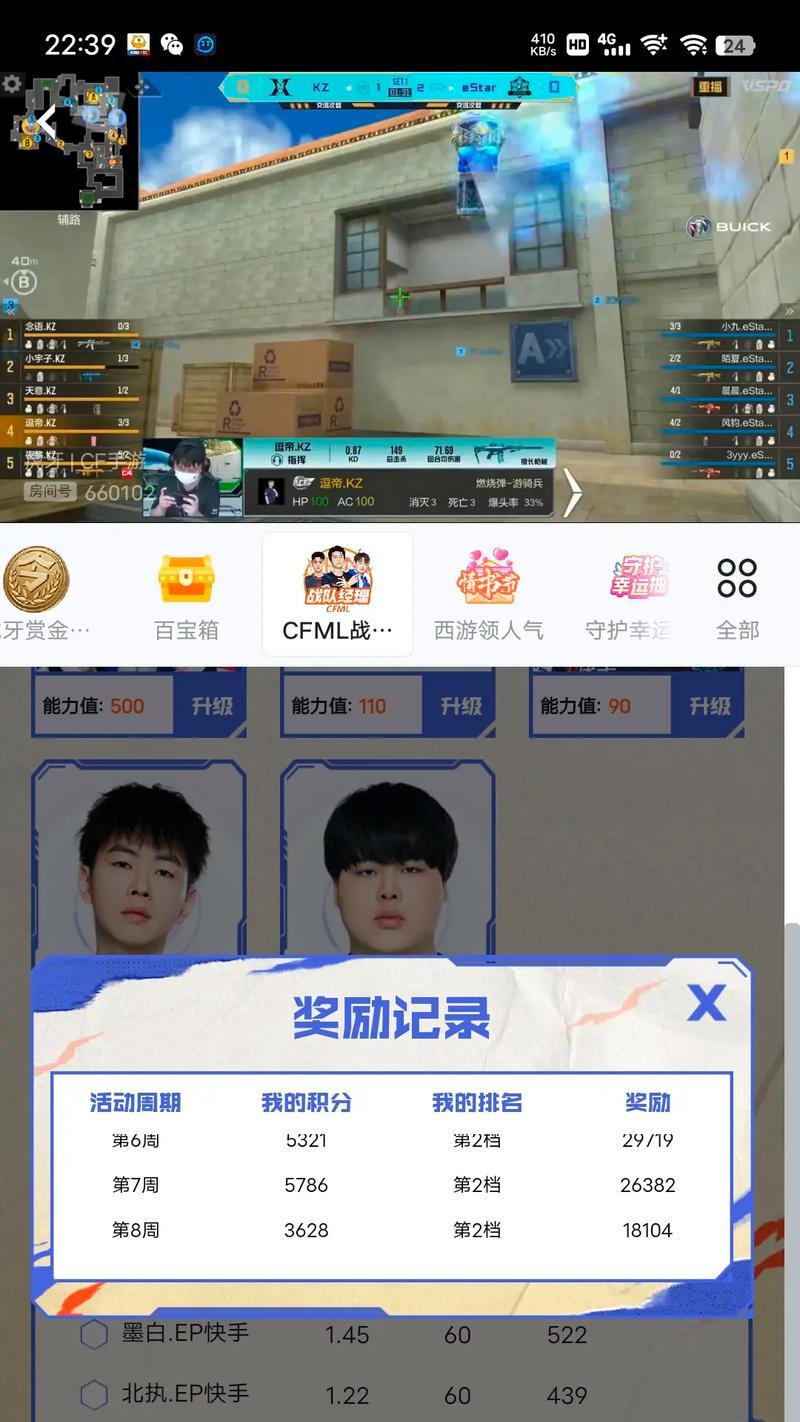Expand the arrow beside the player stats panel
The width and height of the screenshot is (800, 1422).
(574, 492)
